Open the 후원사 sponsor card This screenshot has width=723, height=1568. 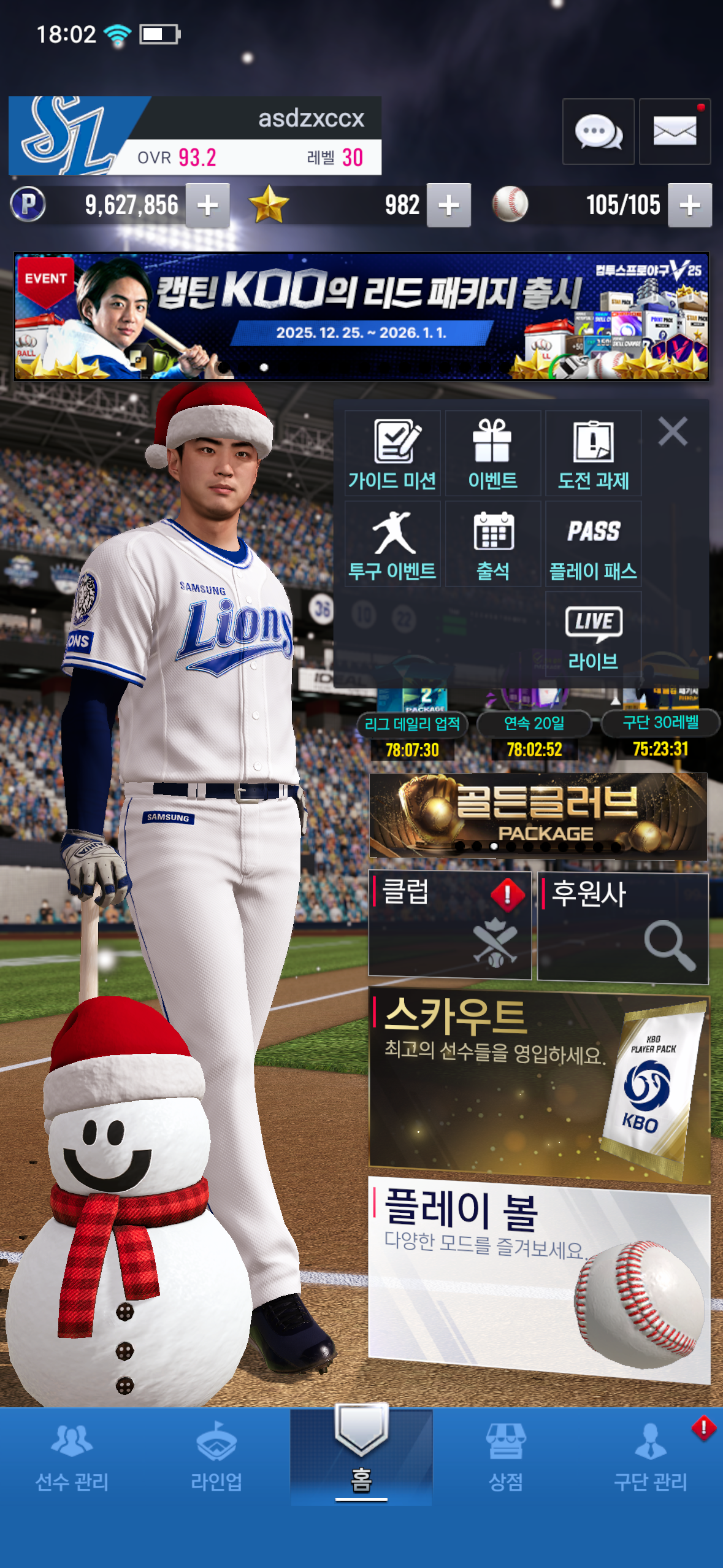[x=622, y=928]
